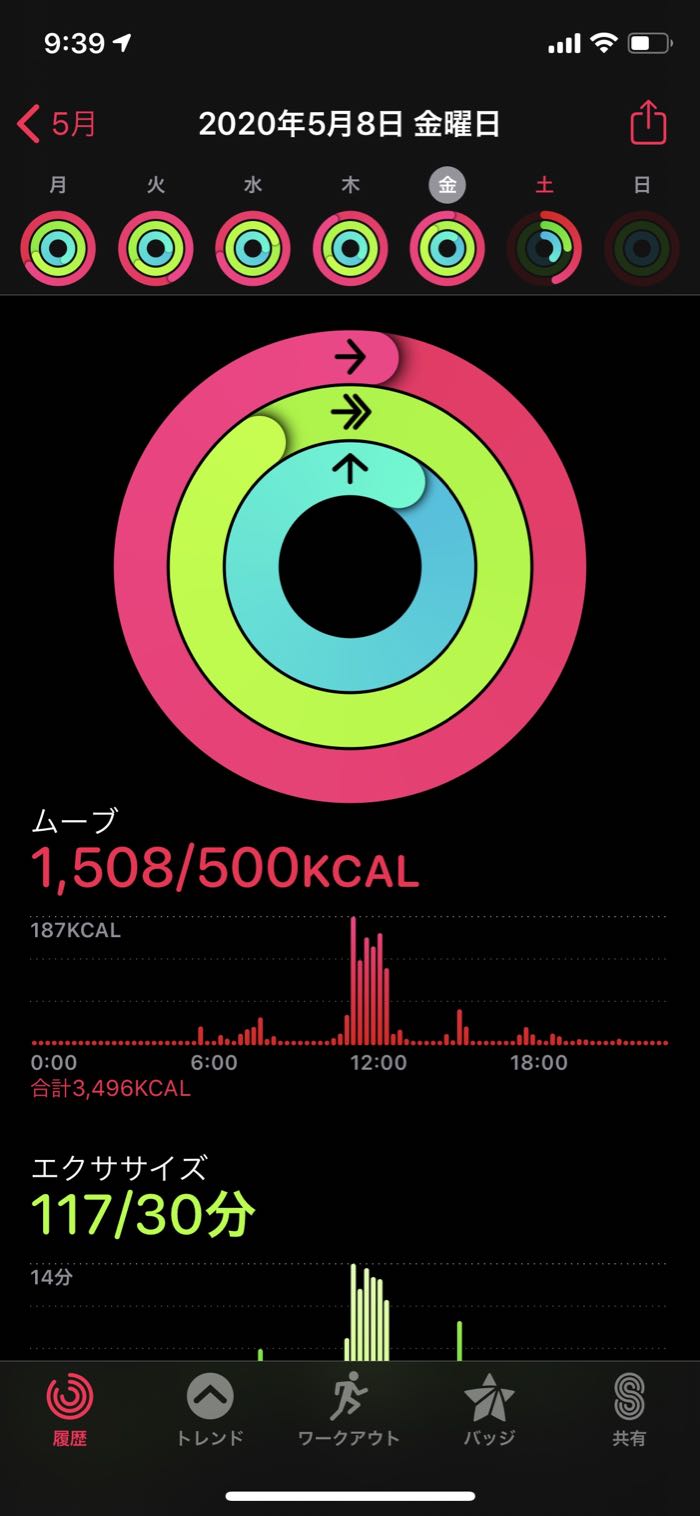
Task: Share this day's activity summary
Action: (x=647, y=124)
